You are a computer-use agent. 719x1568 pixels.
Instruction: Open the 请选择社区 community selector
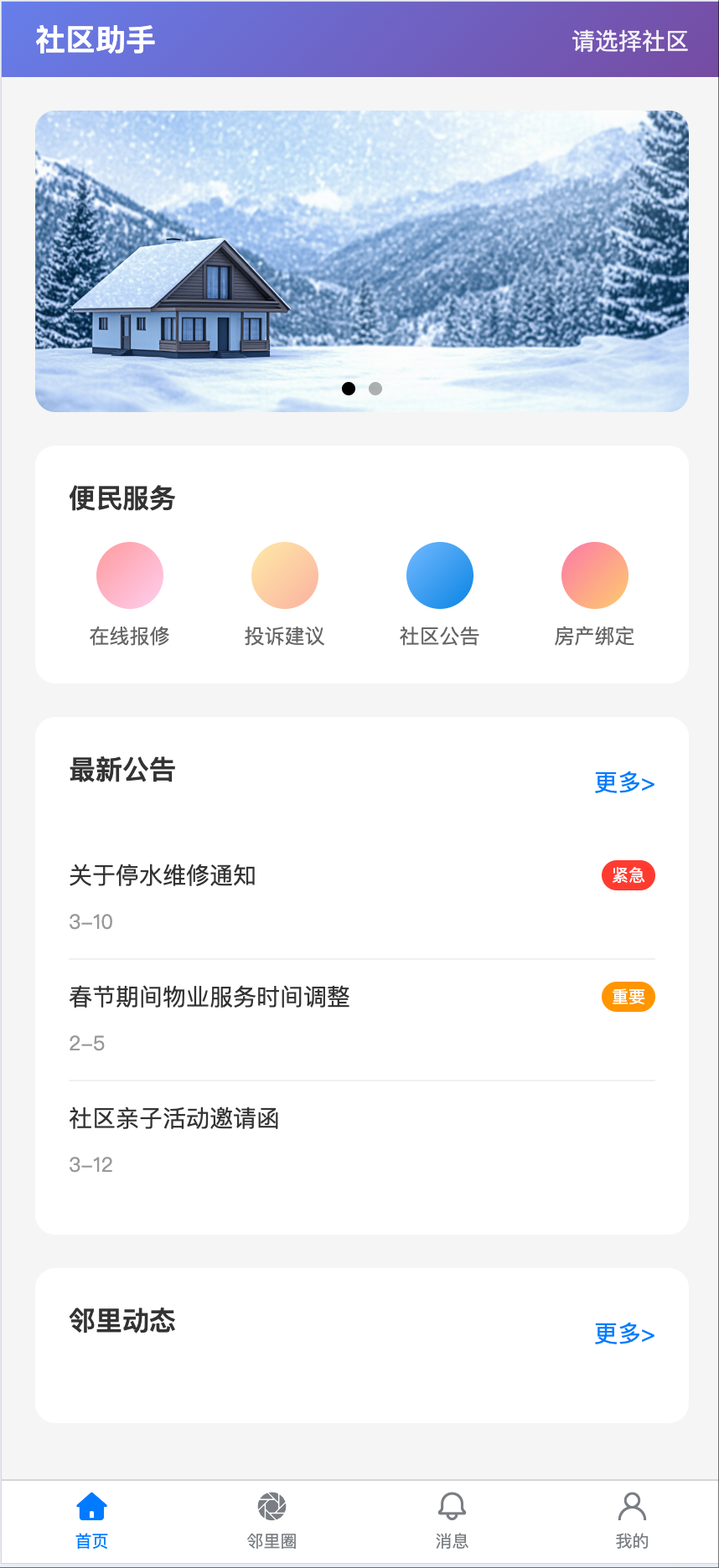click(629, 41)
